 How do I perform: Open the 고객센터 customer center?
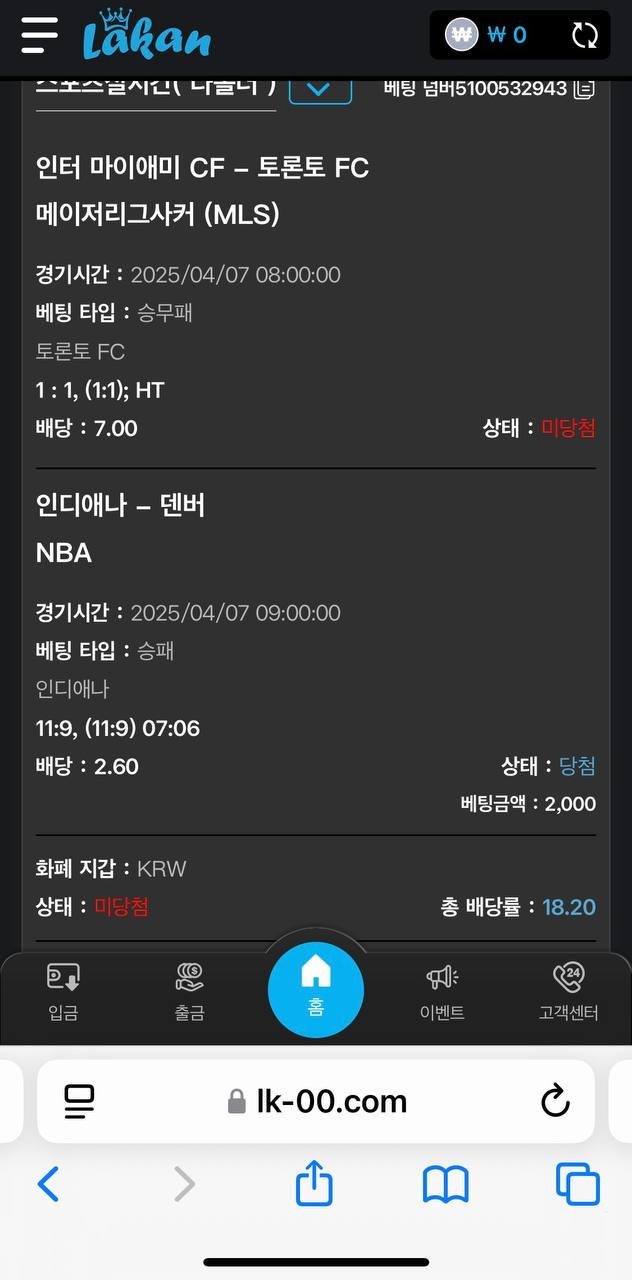[x=568, y=992]
